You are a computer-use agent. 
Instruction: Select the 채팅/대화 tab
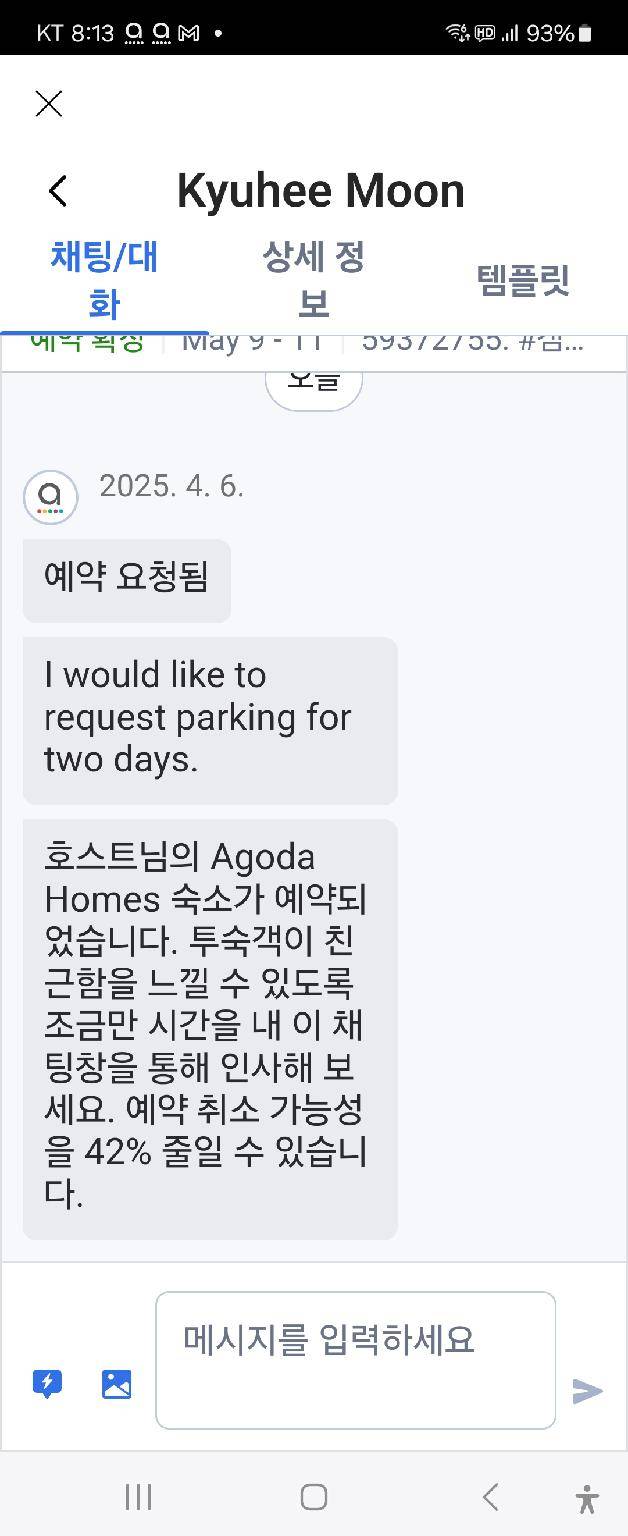pyautogui.click(x=104, y=279)
